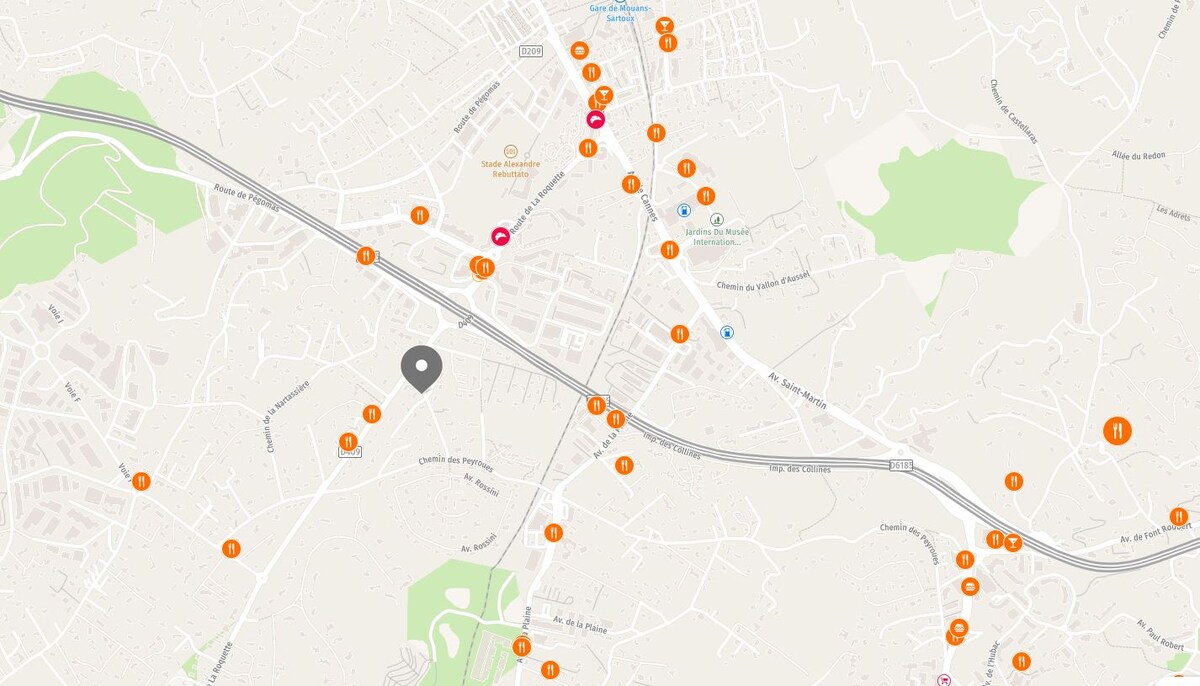Image resolution: width=1200 pixels, height=686 pixels.
Task: Tap the gray location pin marker
Action: (x=422, y=367)
